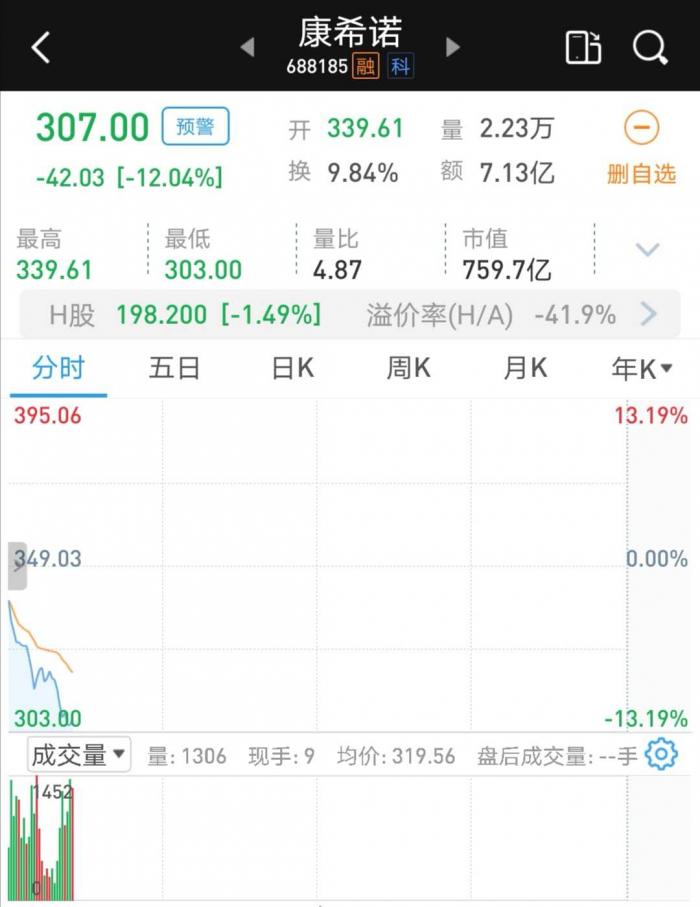
Task: Open chart settings gear icon
Action: coord(661,755)
